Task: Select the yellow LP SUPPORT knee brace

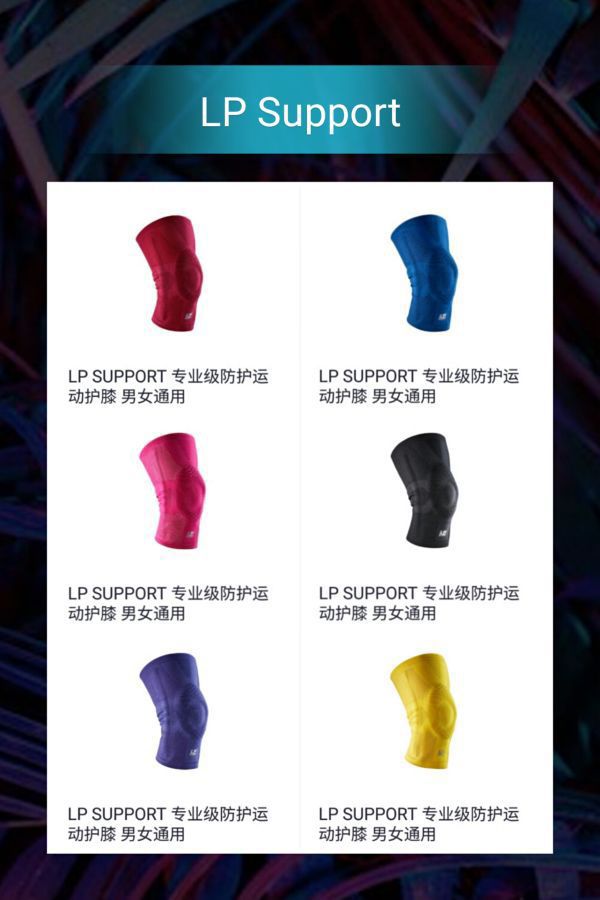Action: [424, 711]
